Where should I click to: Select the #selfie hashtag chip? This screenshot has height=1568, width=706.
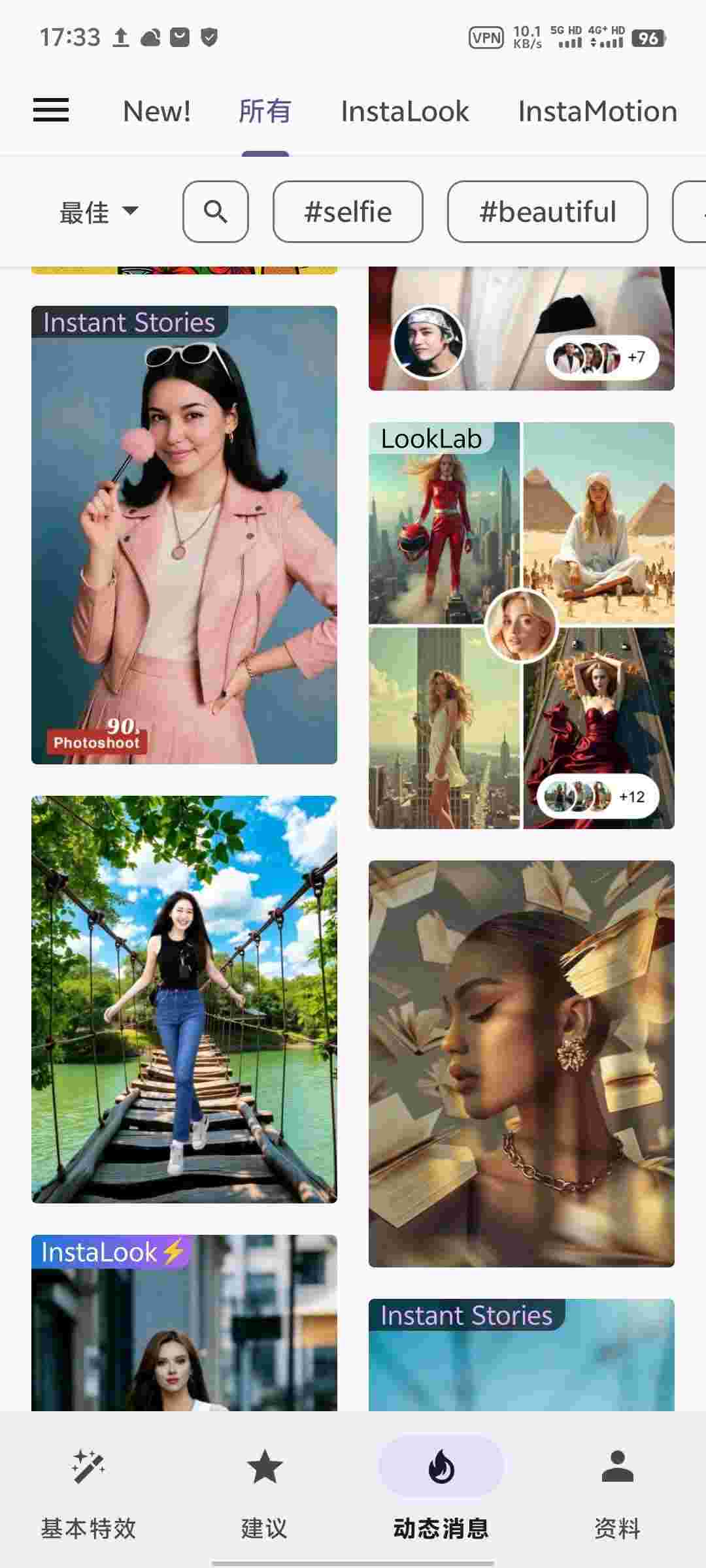(348, 212)
